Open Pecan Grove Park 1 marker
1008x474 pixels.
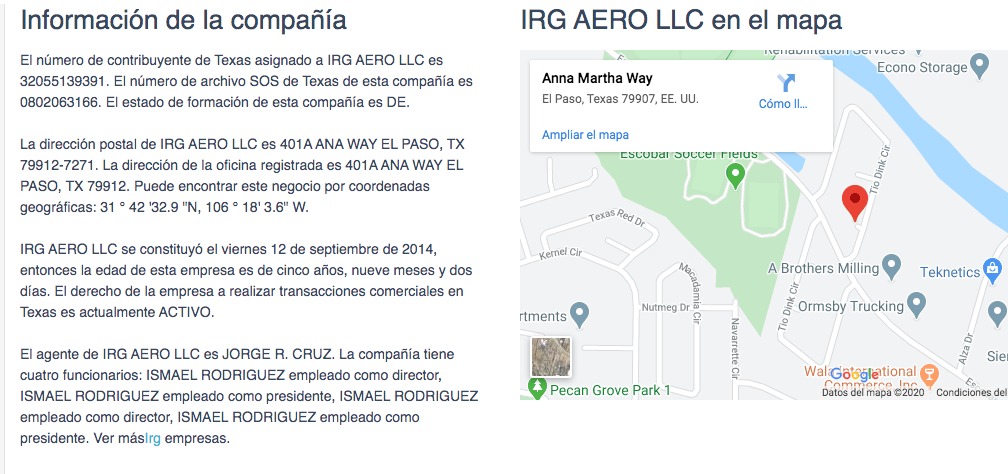pos(537,389)
